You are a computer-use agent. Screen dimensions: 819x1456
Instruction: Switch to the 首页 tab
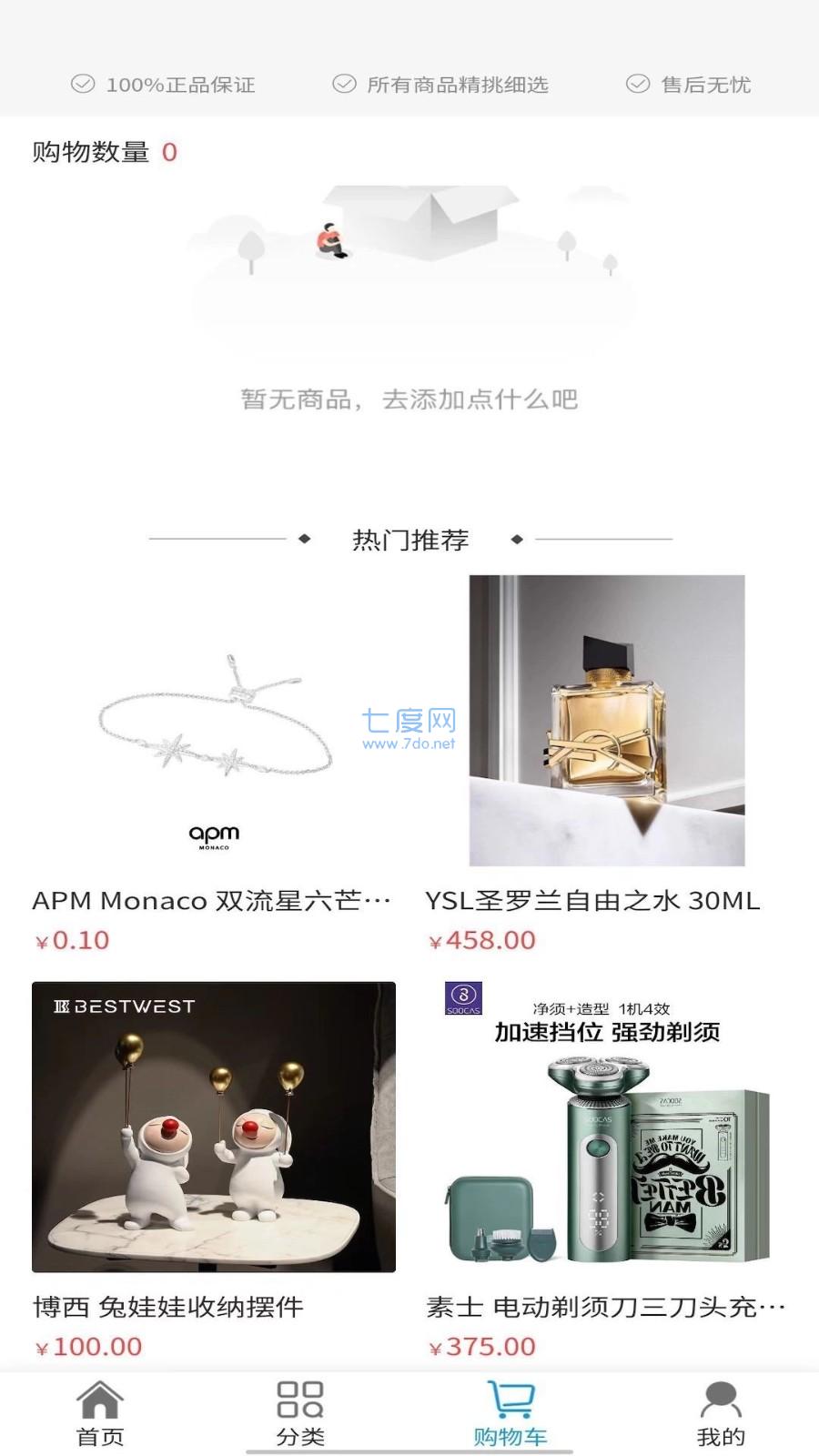point(100,1413)
